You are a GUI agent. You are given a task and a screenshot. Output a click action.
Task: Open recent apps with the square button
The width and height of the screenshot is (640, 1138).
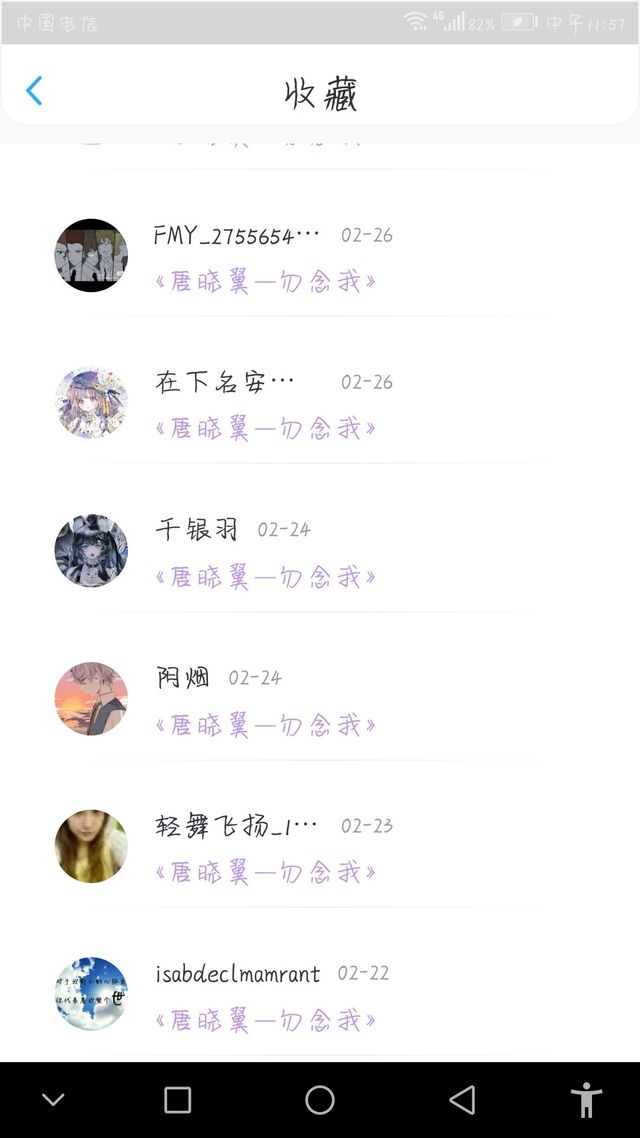point(177,1100)
